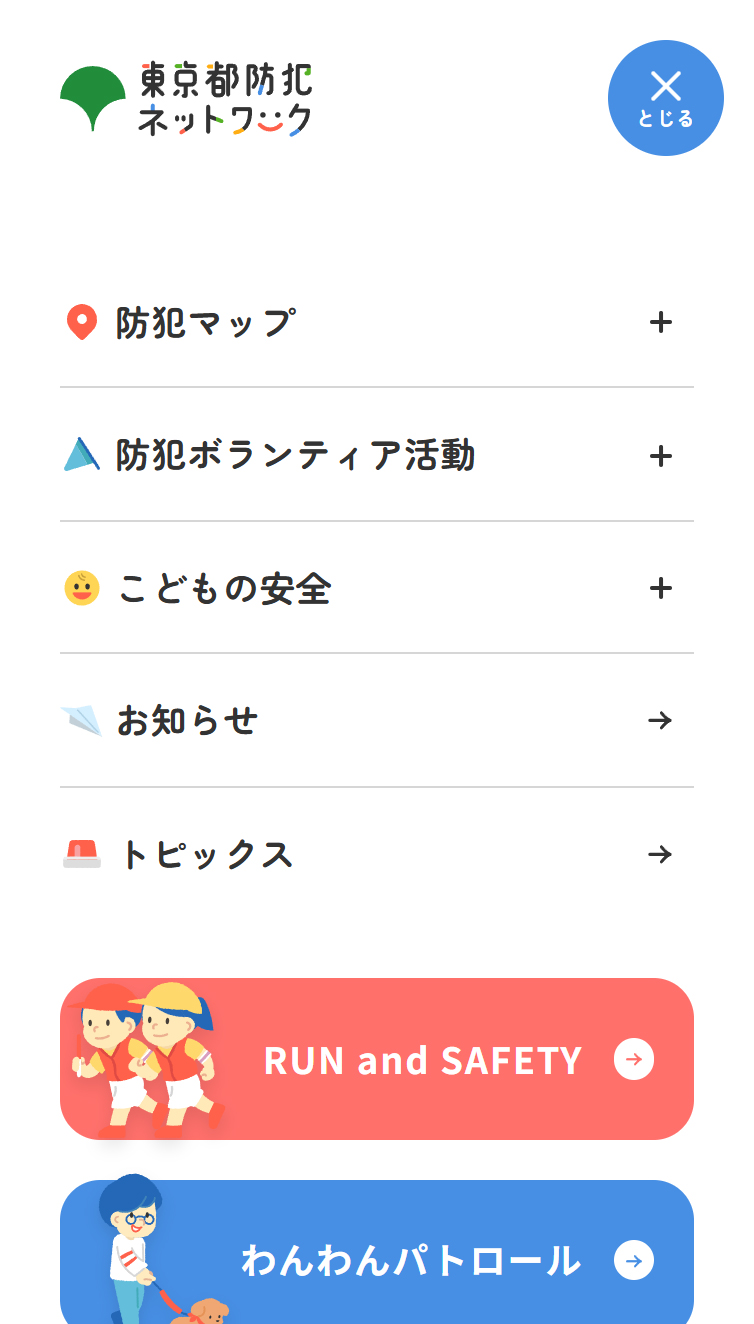Image resolution: width=754 pixels, height=1324 pixels.
Task: Tap the 東京都防犯ネットワーク logo to go home
Action: pos(186,99)
